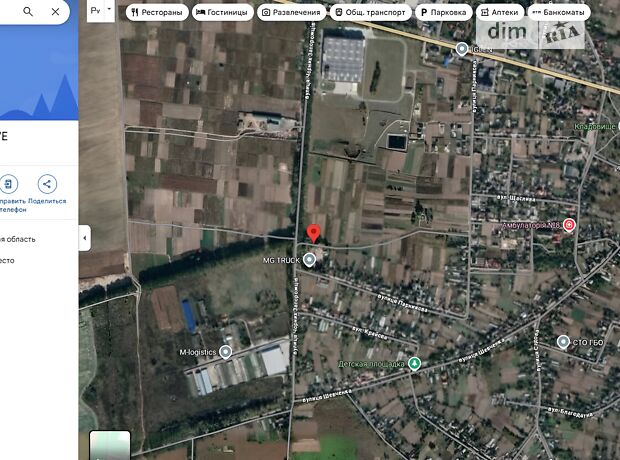
Task: Open the Амбулатория №8 marker
Action: 569,226
